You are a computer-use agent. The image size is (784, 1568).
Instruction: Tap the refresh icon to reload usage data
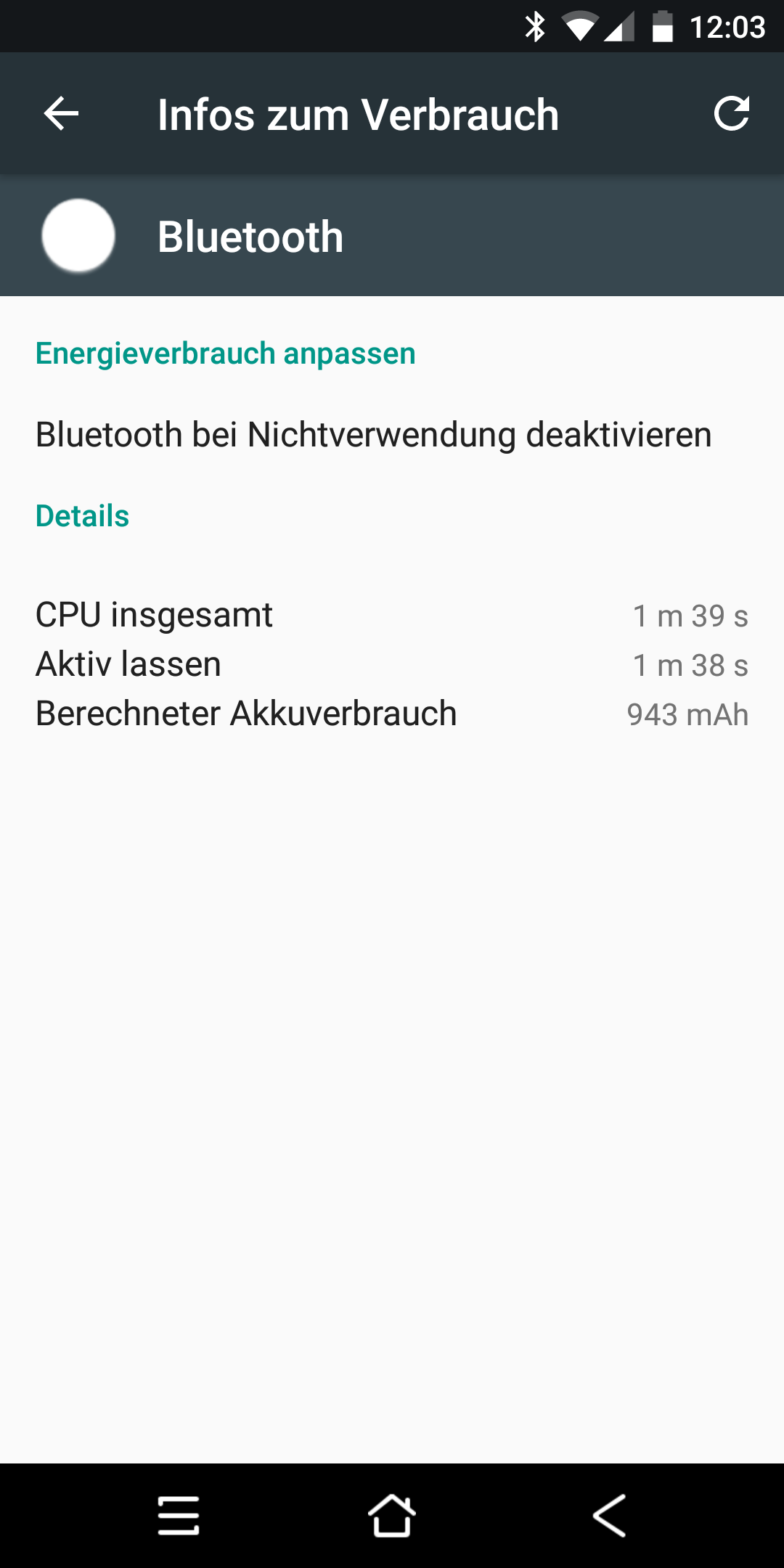[732, 113]
